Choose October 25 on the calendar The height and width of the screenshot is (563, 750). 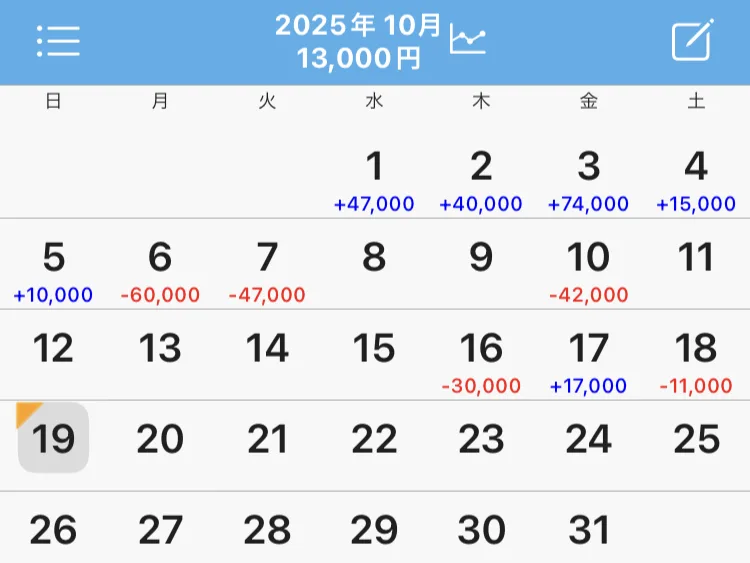pos(696,439)
